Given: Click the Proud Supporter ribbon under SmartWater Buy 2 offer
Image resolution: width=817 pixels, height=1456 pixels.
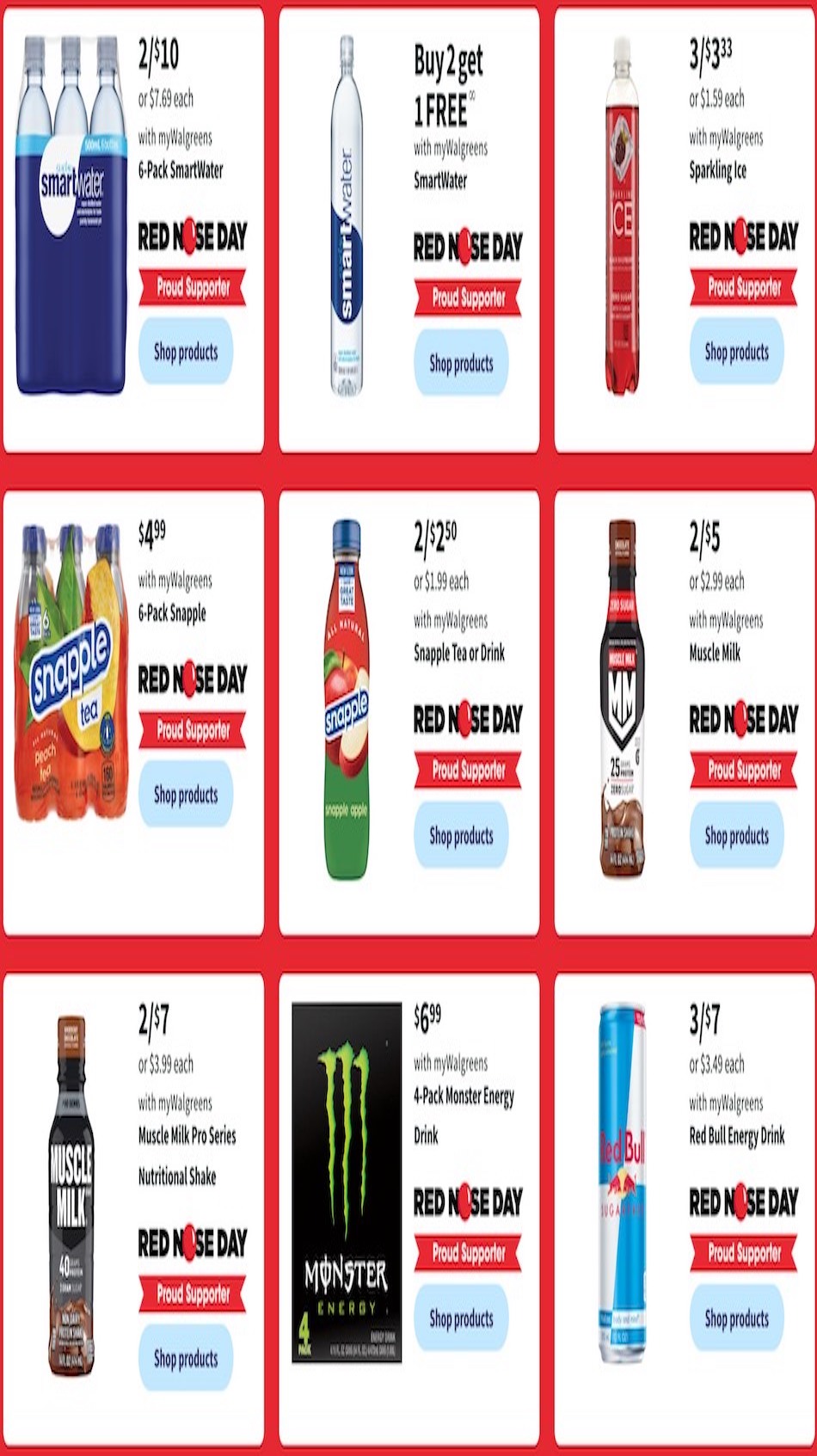Looking at the screenshot, I should click(467, 296).
